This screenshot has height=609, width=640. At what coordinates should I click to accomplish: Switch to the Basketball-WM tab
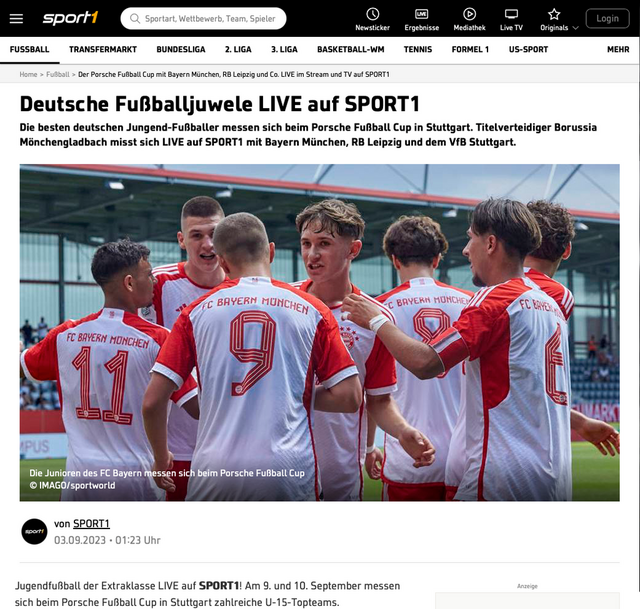click(x=350, y=49)
